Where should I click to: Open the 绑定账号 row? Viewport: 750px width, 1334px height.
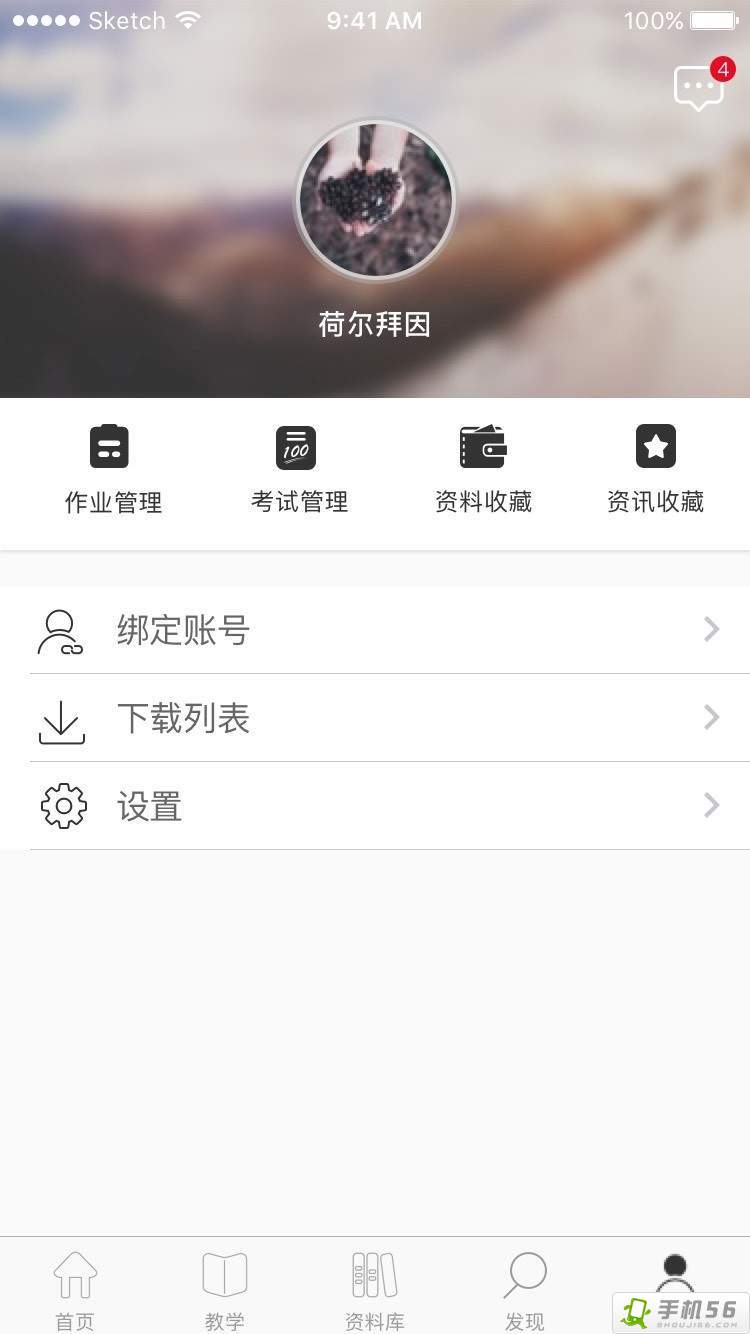point(375,630)
